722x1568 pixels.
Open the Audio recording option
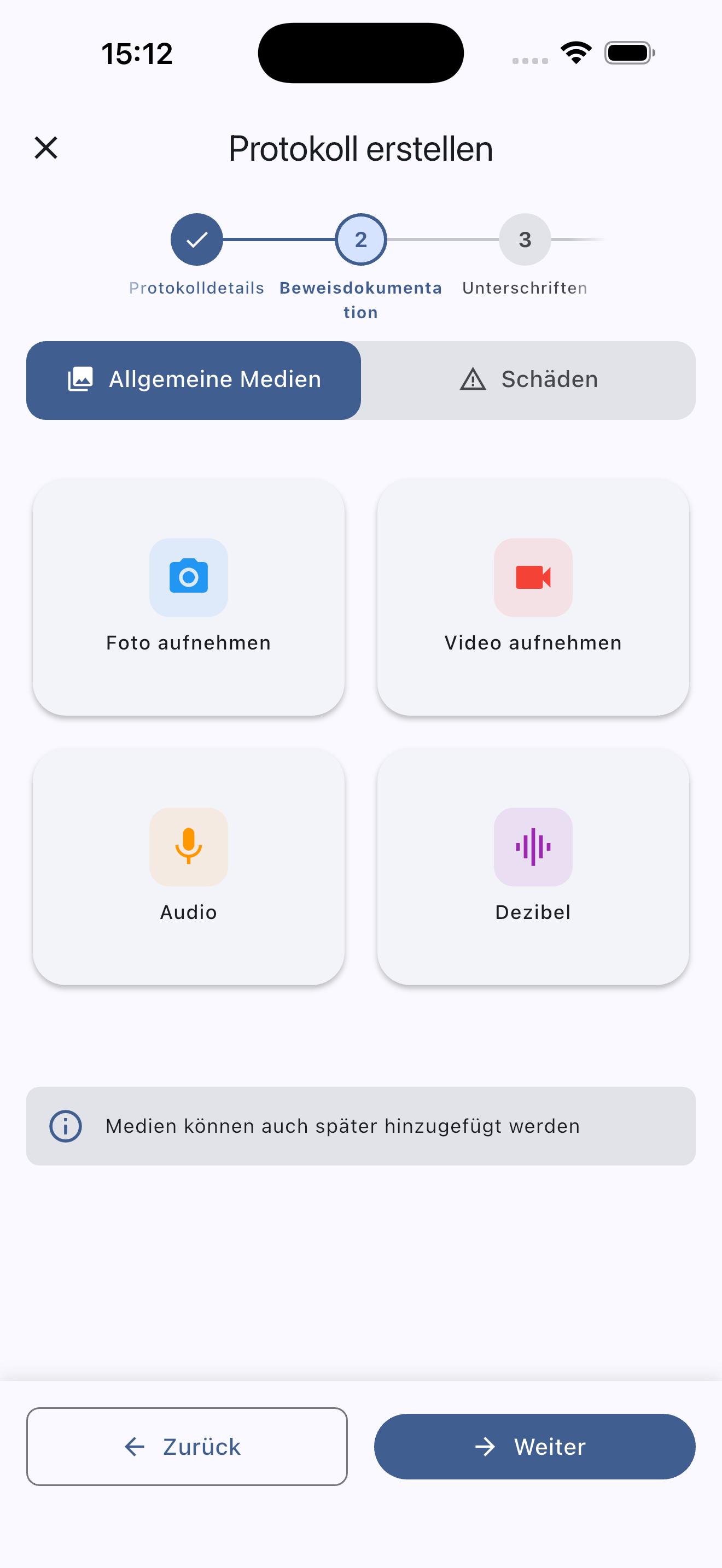coord(189,868)
